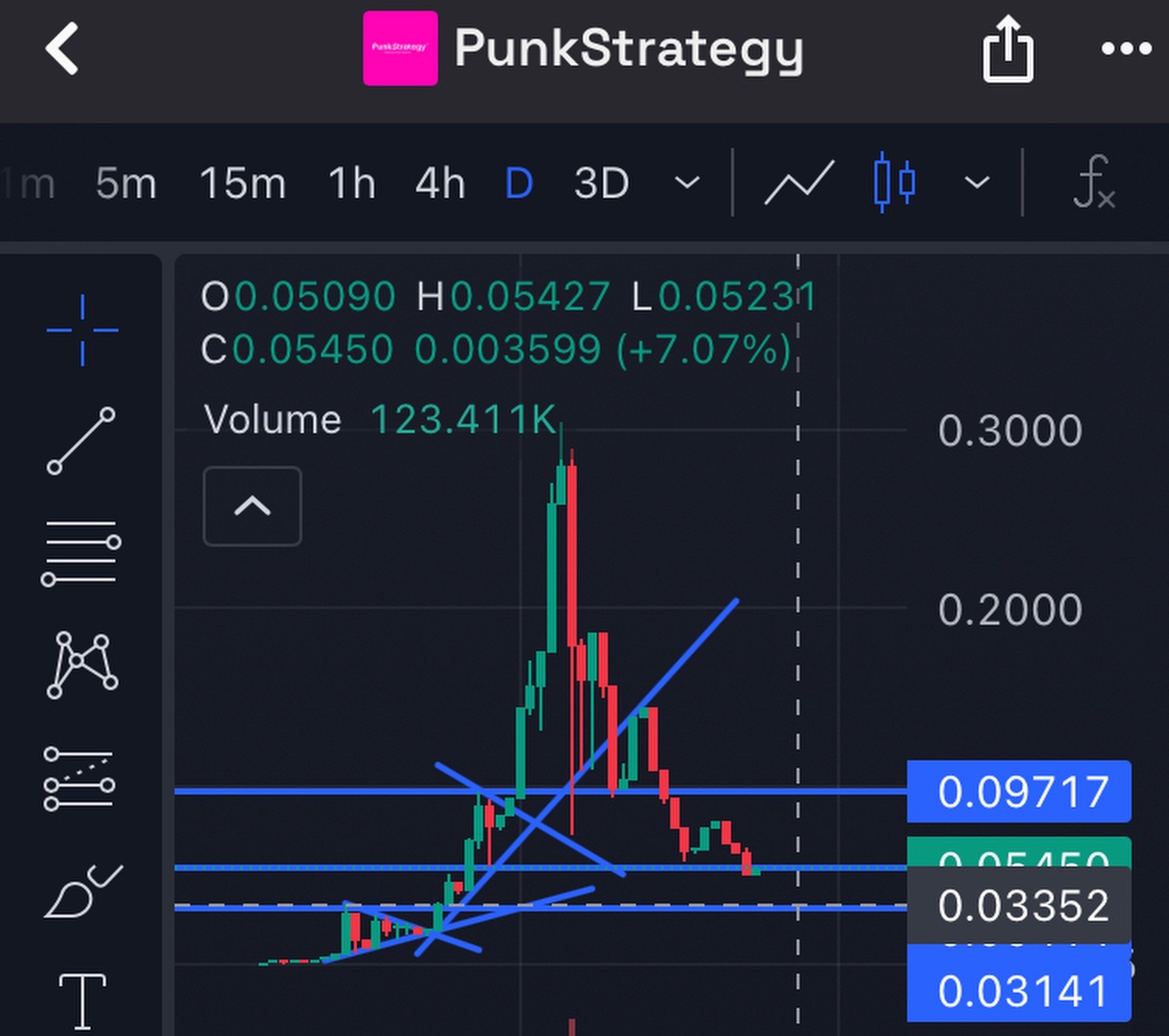1169x1036 pixels.
Task: Choose the XABCD pattern tool
Action: point(81,665)
